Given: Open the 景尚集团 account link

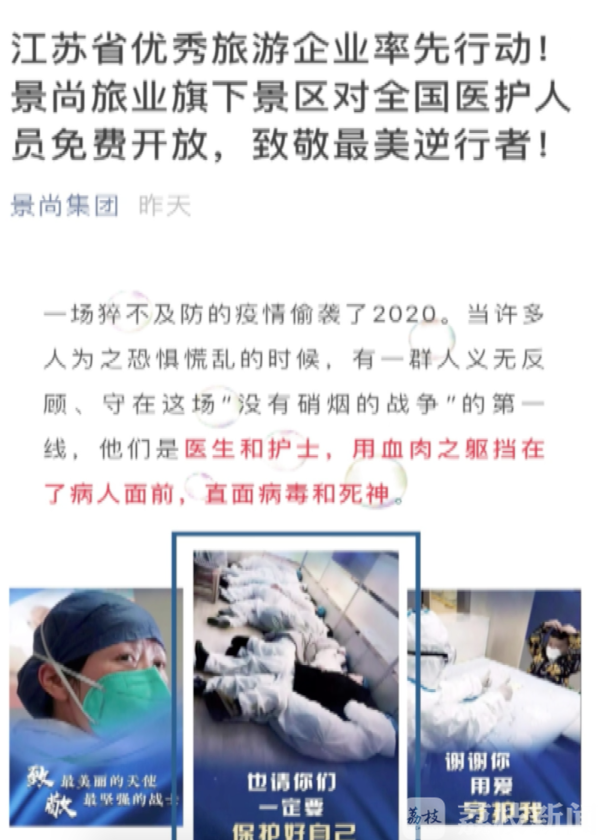Looking at the screenshot, I should click(64, 206).
